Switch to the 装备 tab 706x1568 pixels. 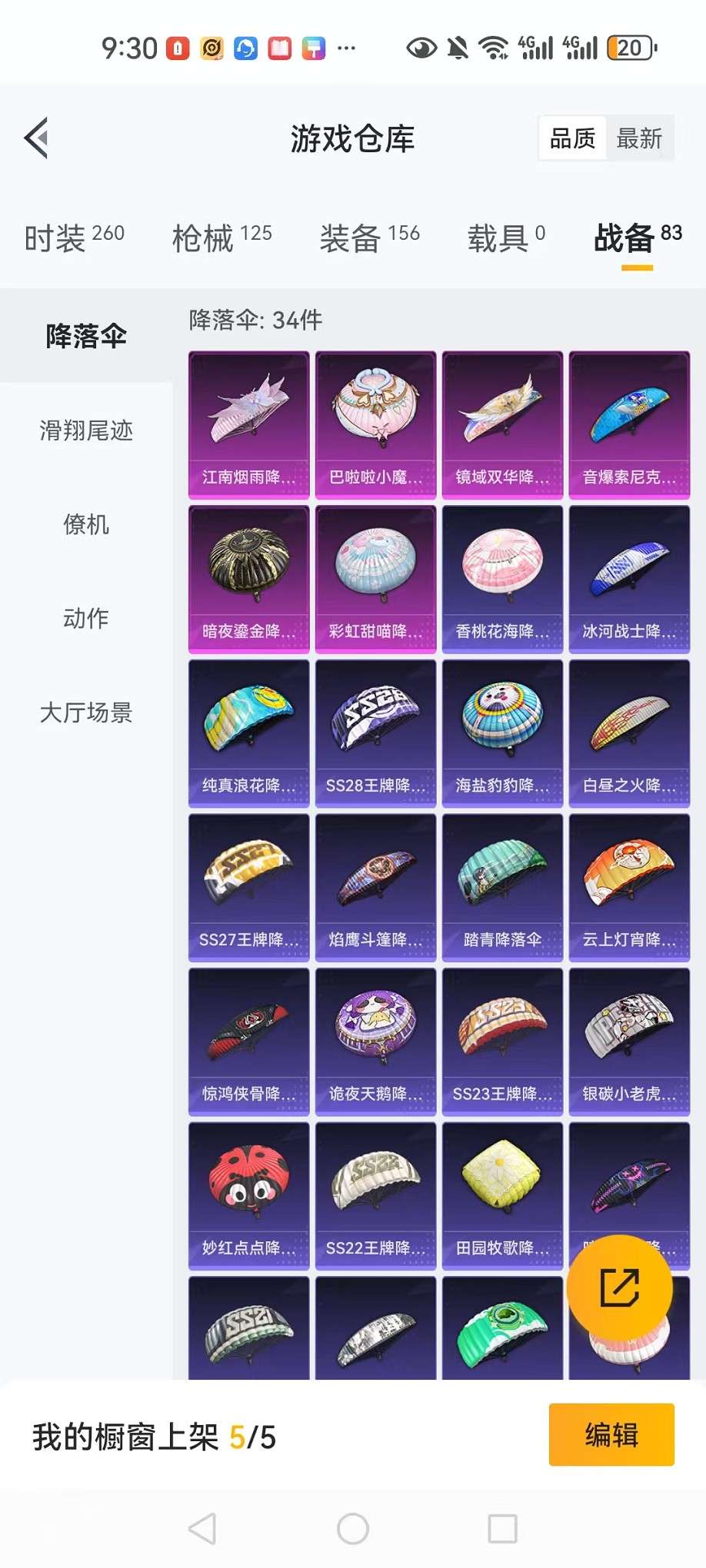tap(370, 238)
